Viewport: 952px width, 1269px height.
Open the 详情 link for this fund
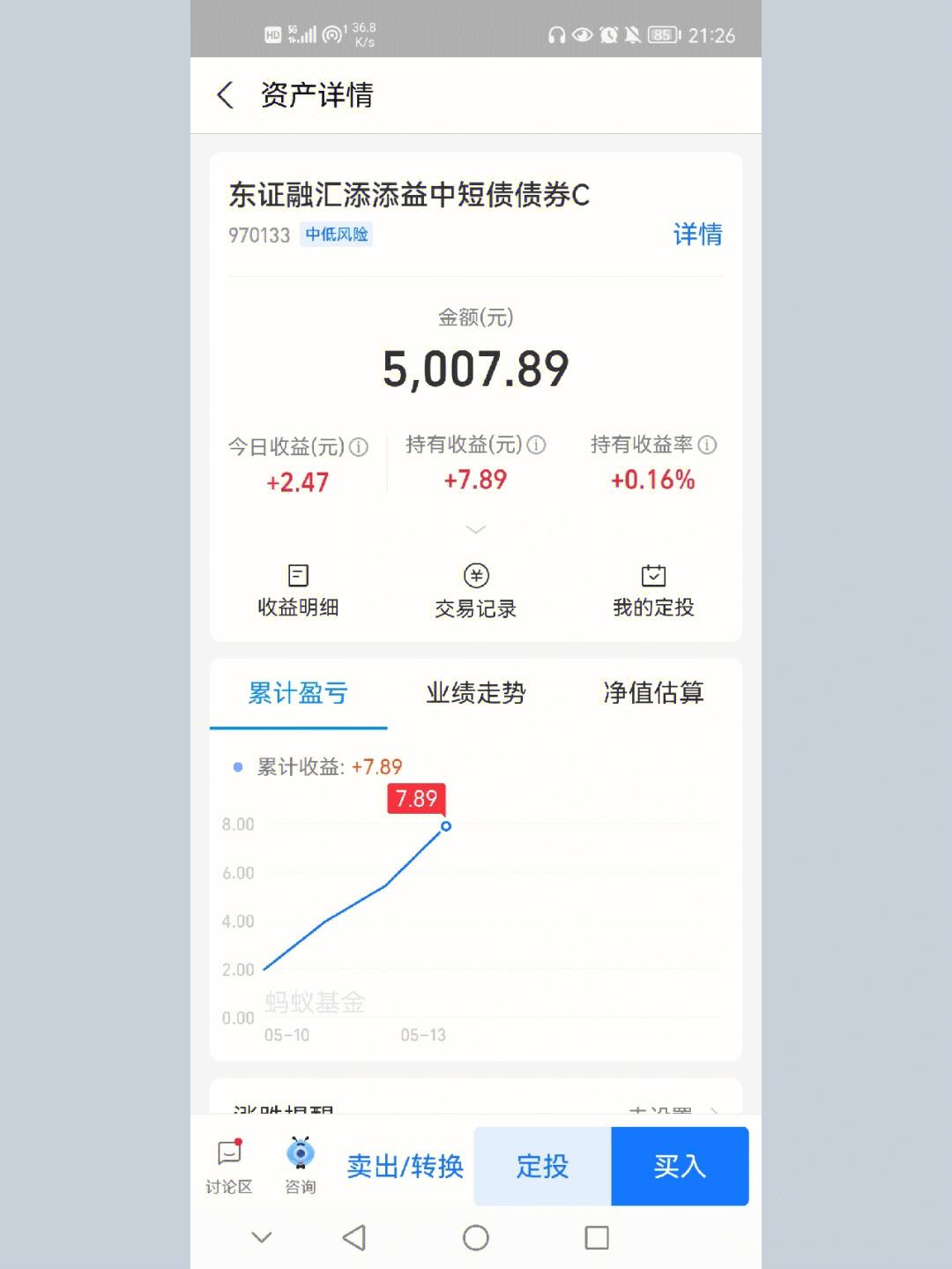pyautogui.click(x=697, y=235)
